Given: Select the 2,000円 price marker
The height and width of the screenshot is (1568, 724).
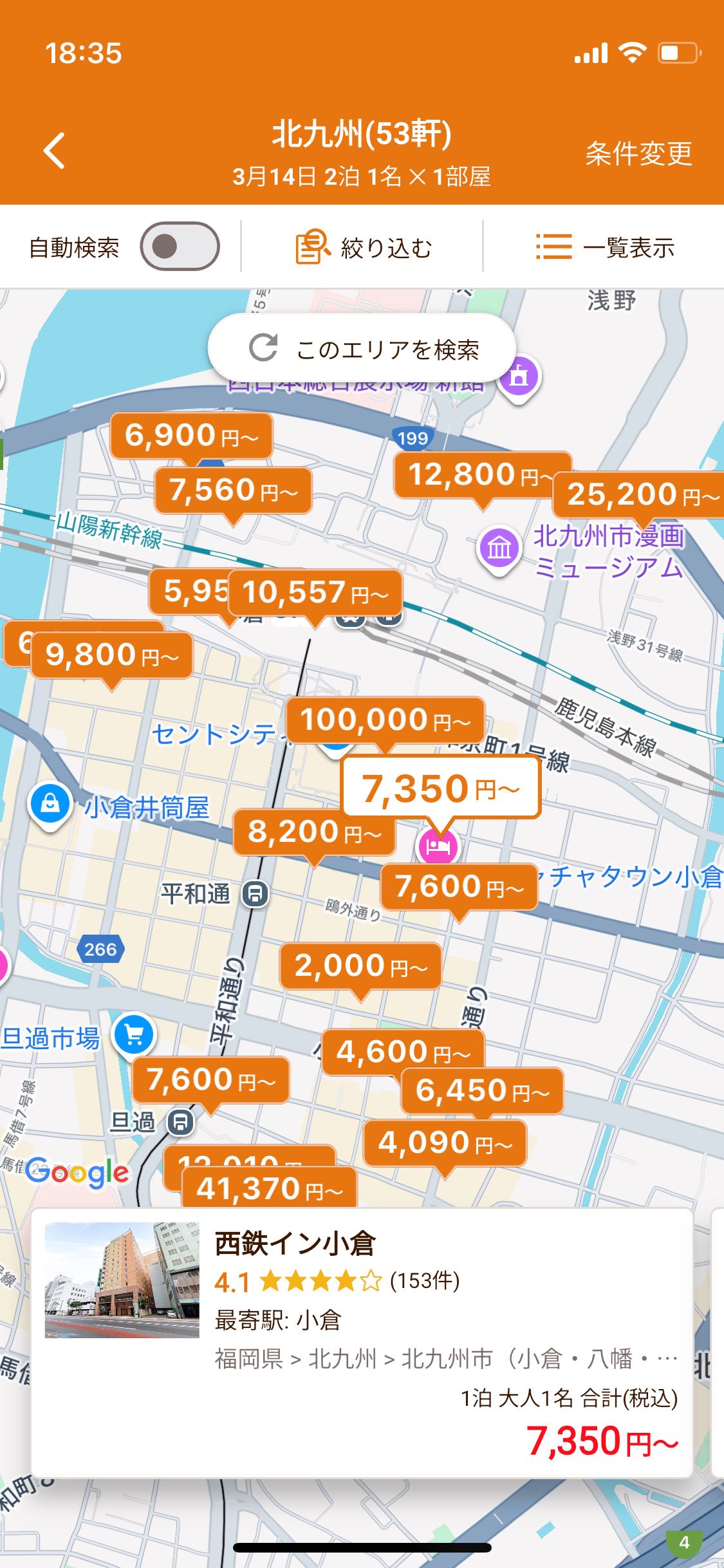Looking at the screenshot, I should [x=360, y=966].
